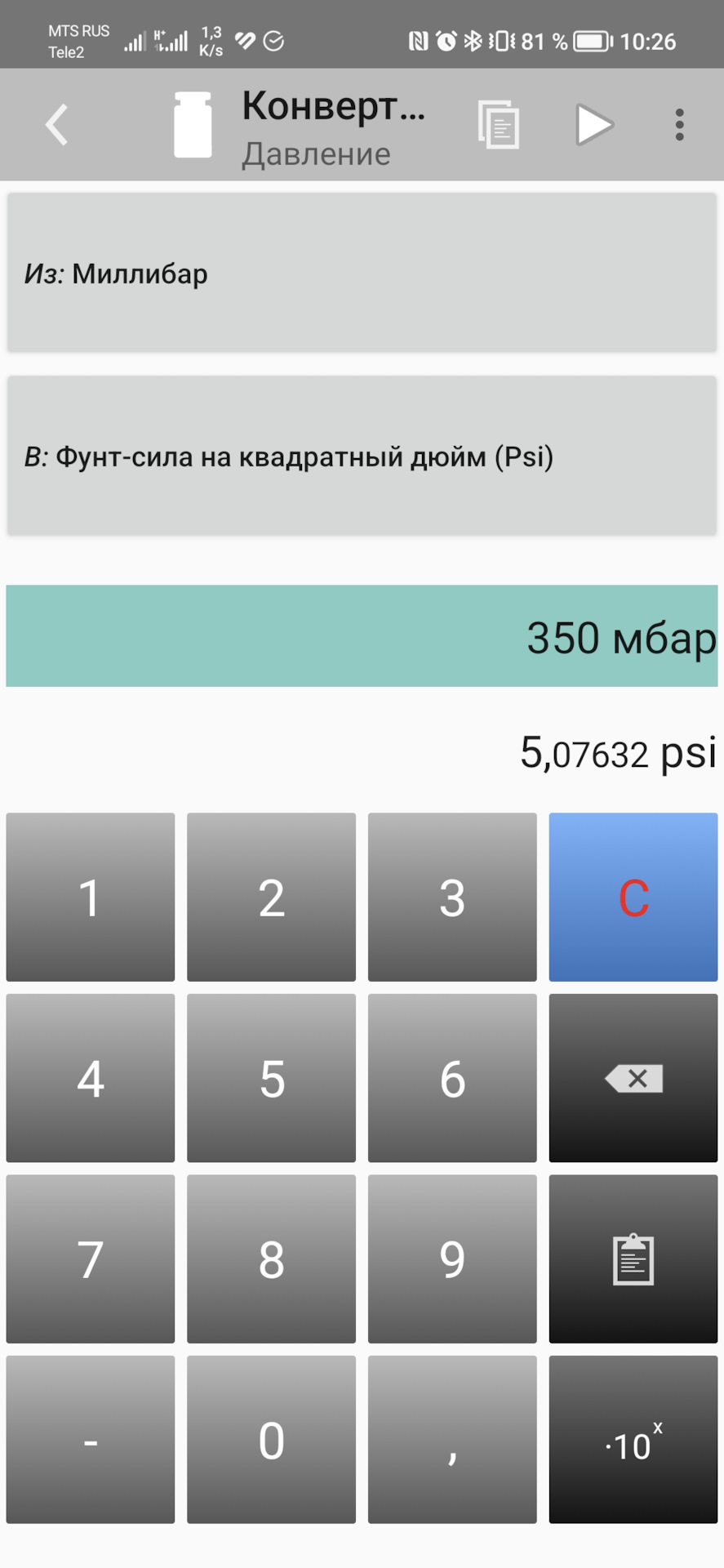Enter digit 0 on the keypad
Image resolution: width=724 pixels, height=1568 pixels.
(271, 1440)
